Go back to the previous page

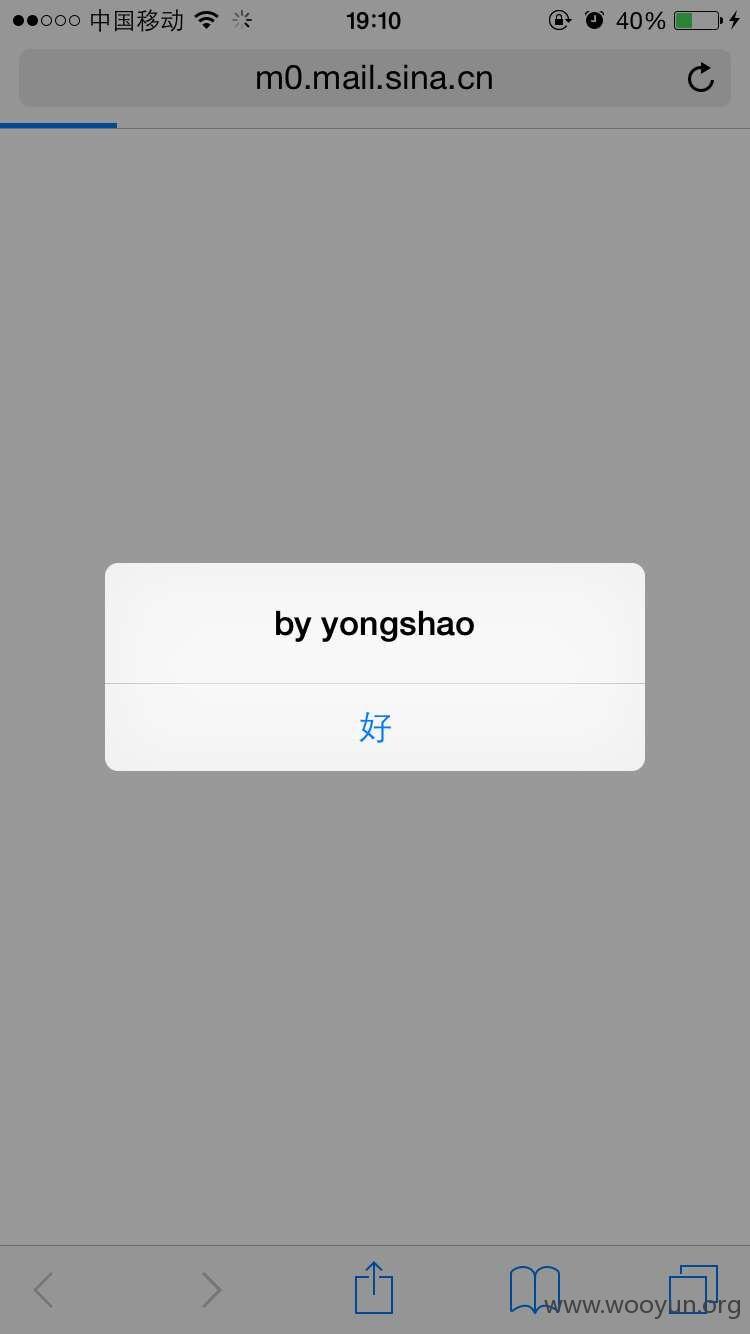pos(43,1290)
